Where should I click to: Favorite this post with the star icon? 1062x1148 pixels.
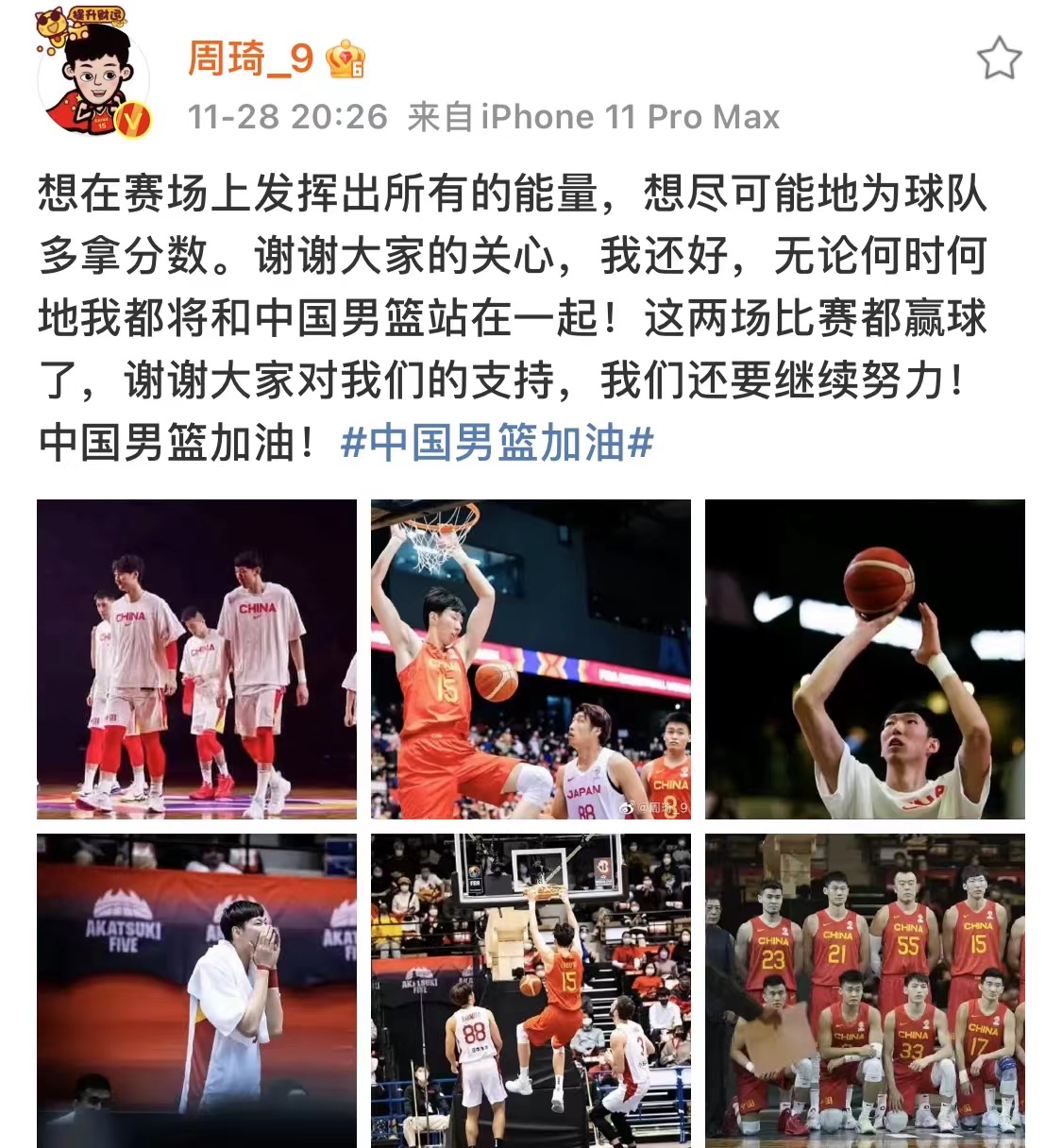pyautogui.click(x=998, y=59)
